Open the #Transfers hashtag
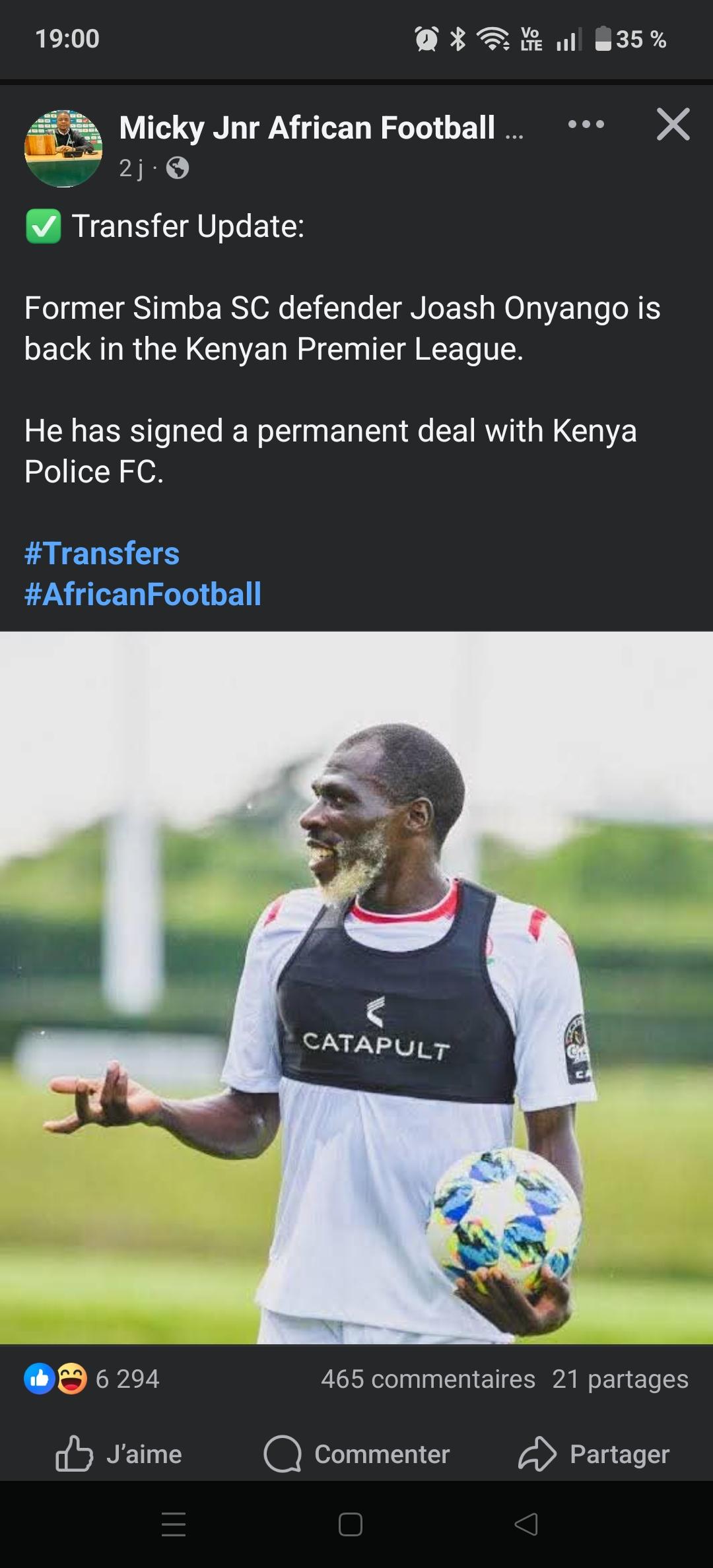 pos(102,553)
